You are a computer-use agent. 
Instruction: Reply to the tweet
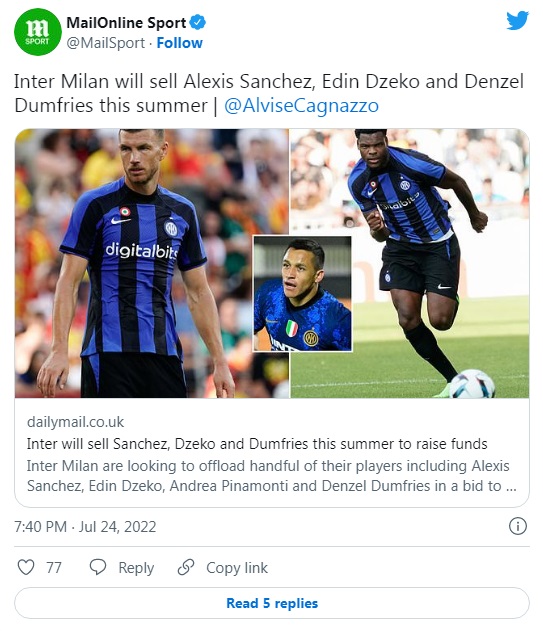122,567
